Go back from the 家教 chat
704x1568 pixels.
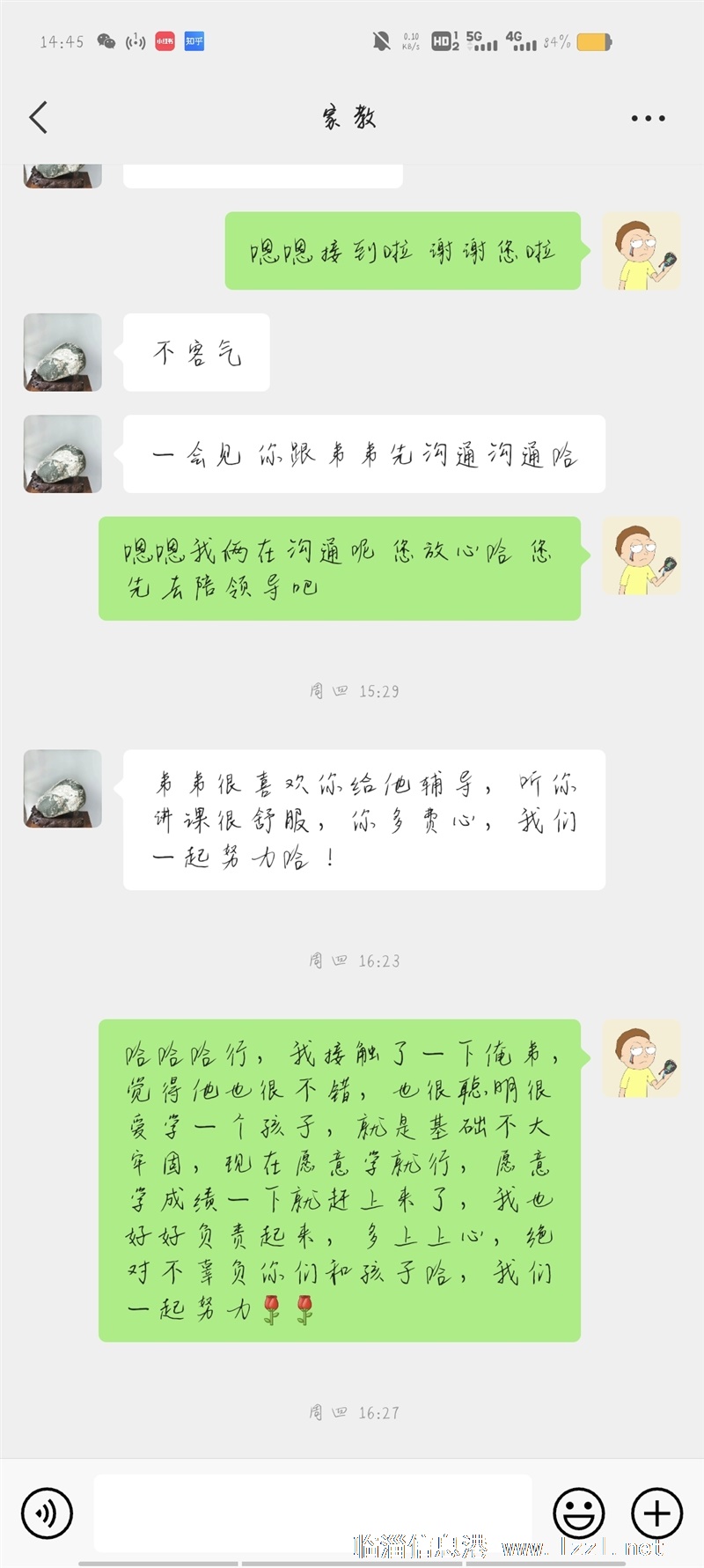pos(38,117)
